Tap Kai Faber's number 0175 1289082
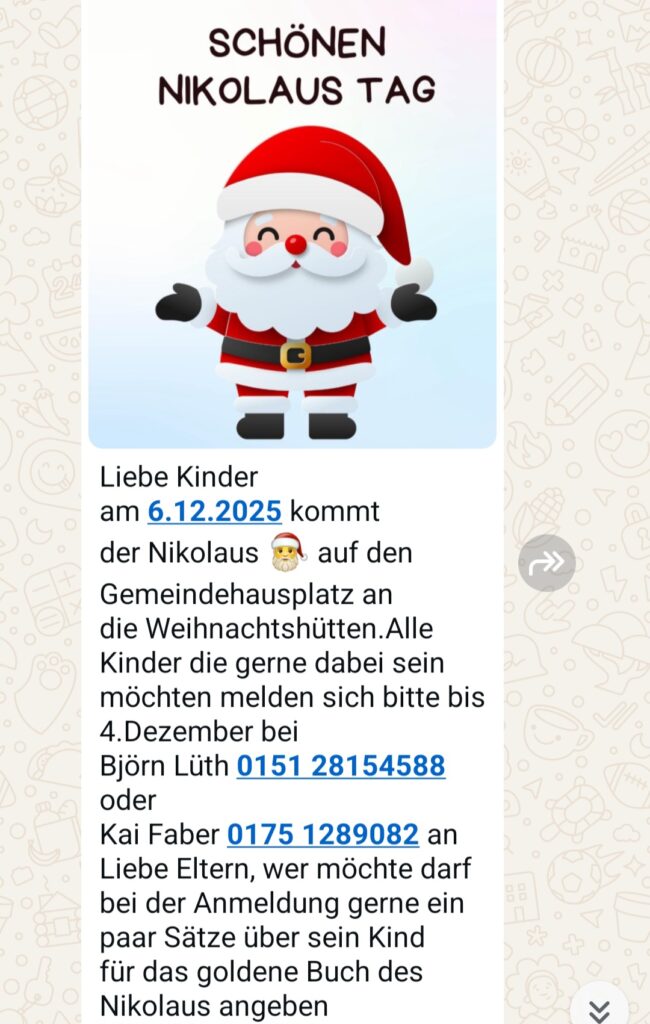This screenshot has height=1024, width=650. click(x=323, y=834)
